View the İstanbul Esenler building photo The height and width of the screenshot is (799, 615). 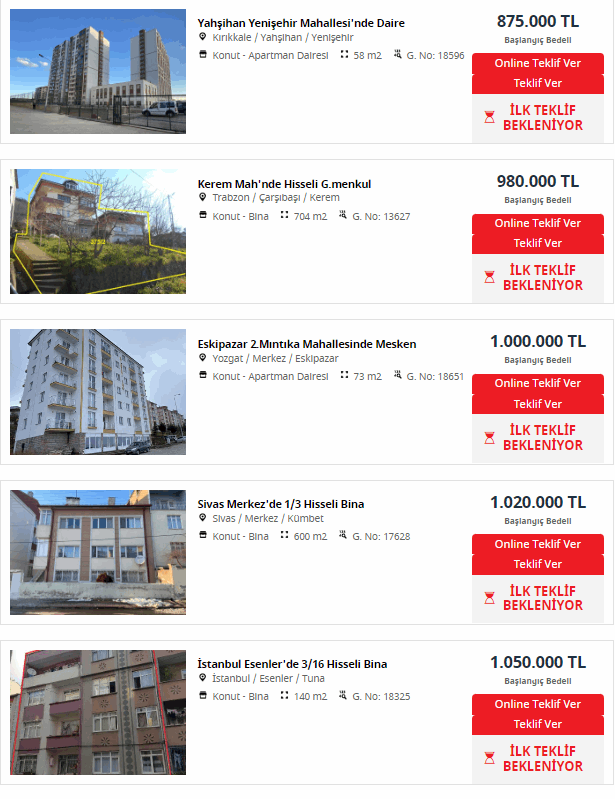tap(98, 712)
